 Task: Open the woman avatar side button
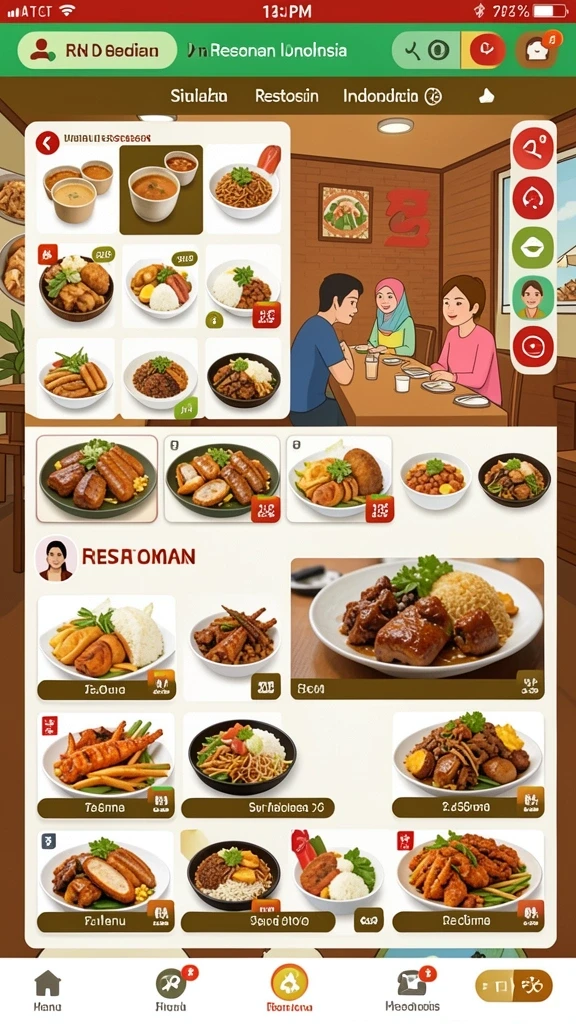click(533, 297)
